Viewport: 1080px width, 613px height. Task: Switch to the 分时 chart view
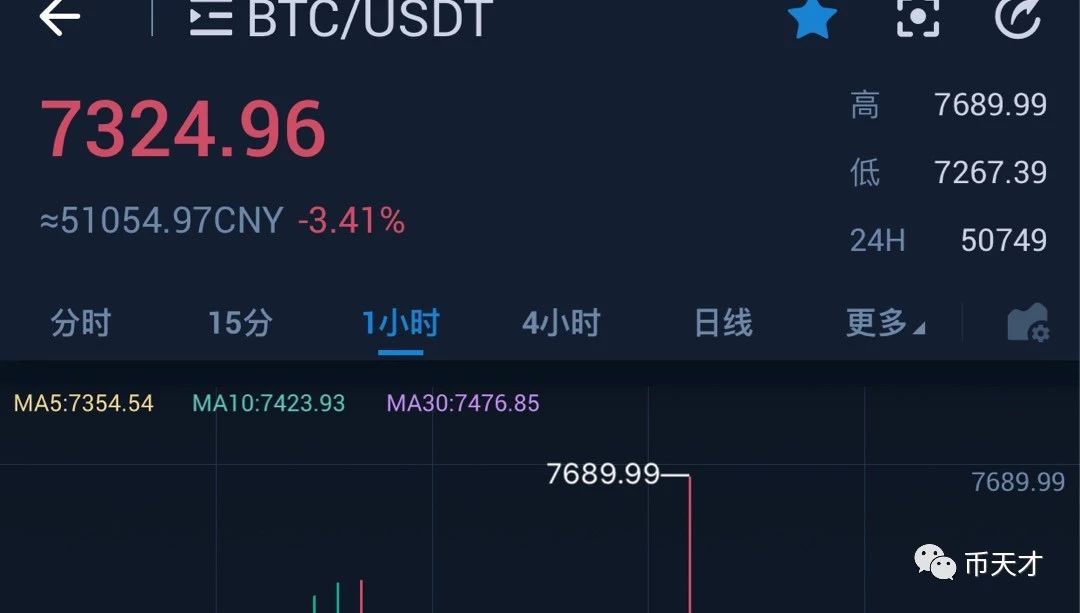pos(81,322)
